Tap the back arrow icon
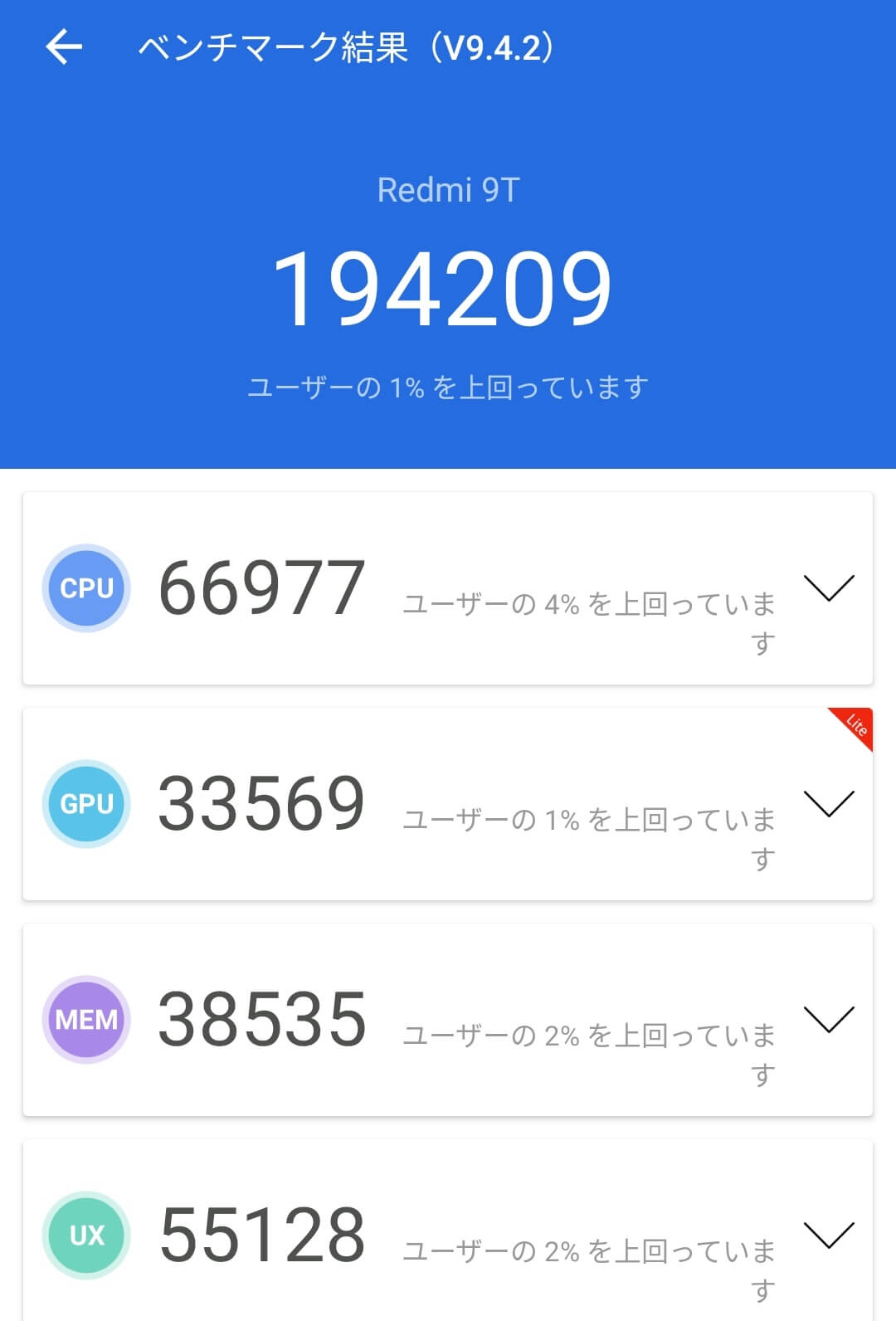 pyautogui.click(x=63, y=47)
